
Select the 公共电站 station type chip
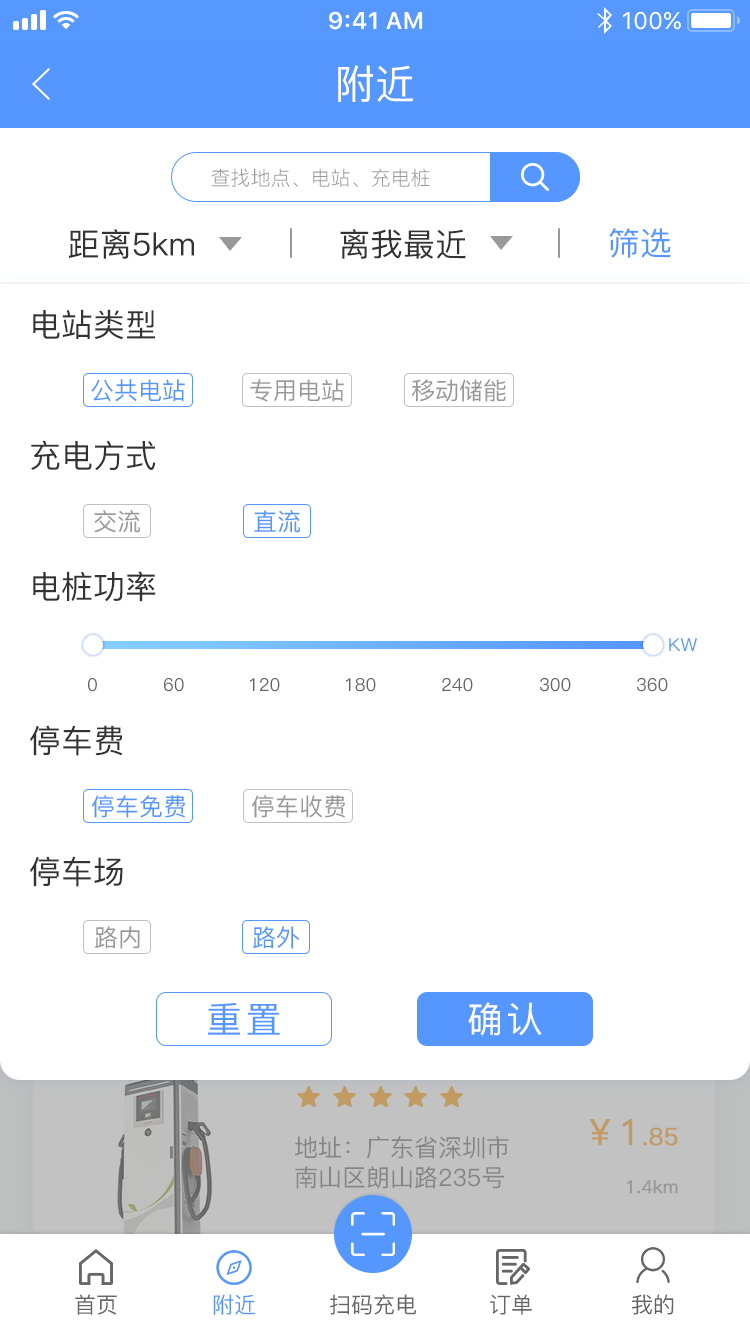138,390
